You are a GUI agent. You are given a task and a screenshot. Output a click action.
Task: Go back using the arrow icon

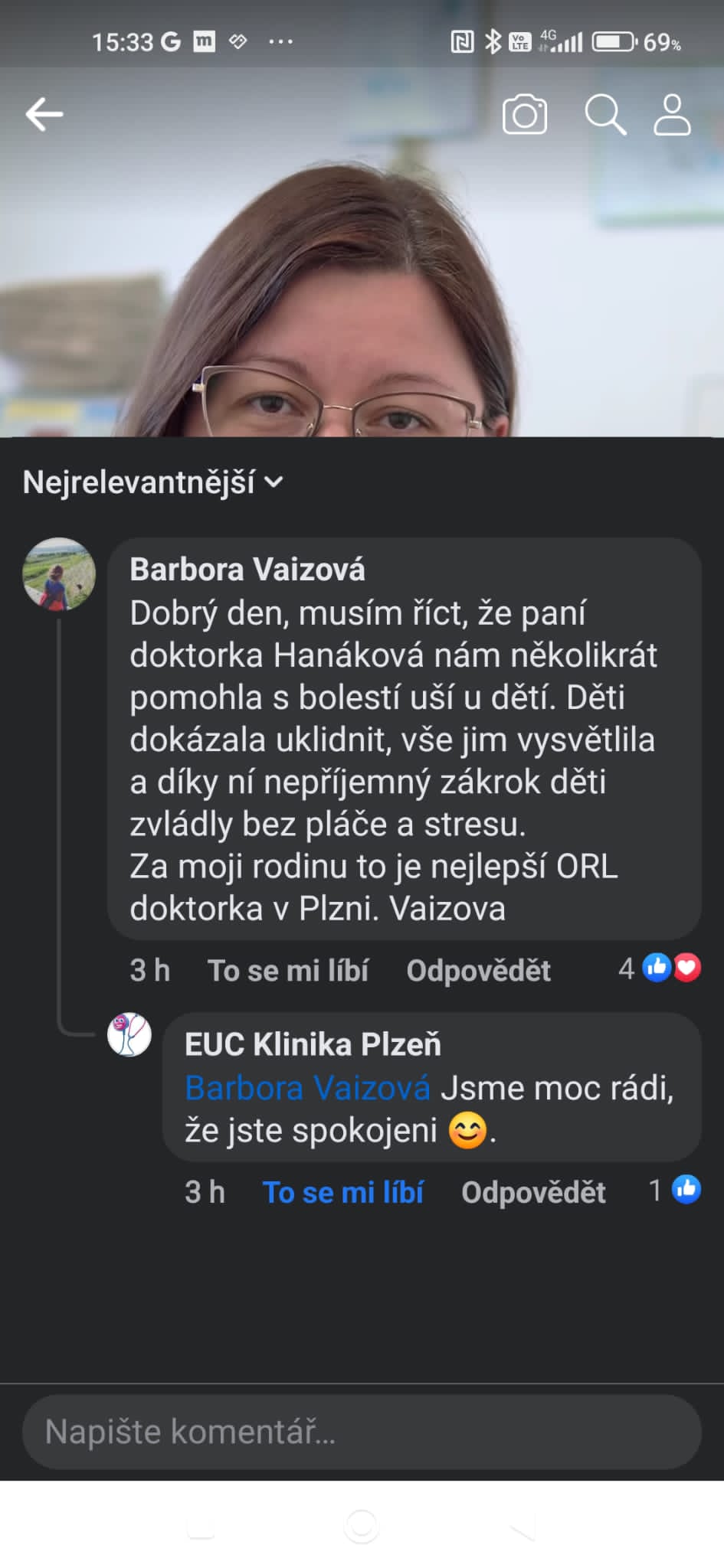44,115
